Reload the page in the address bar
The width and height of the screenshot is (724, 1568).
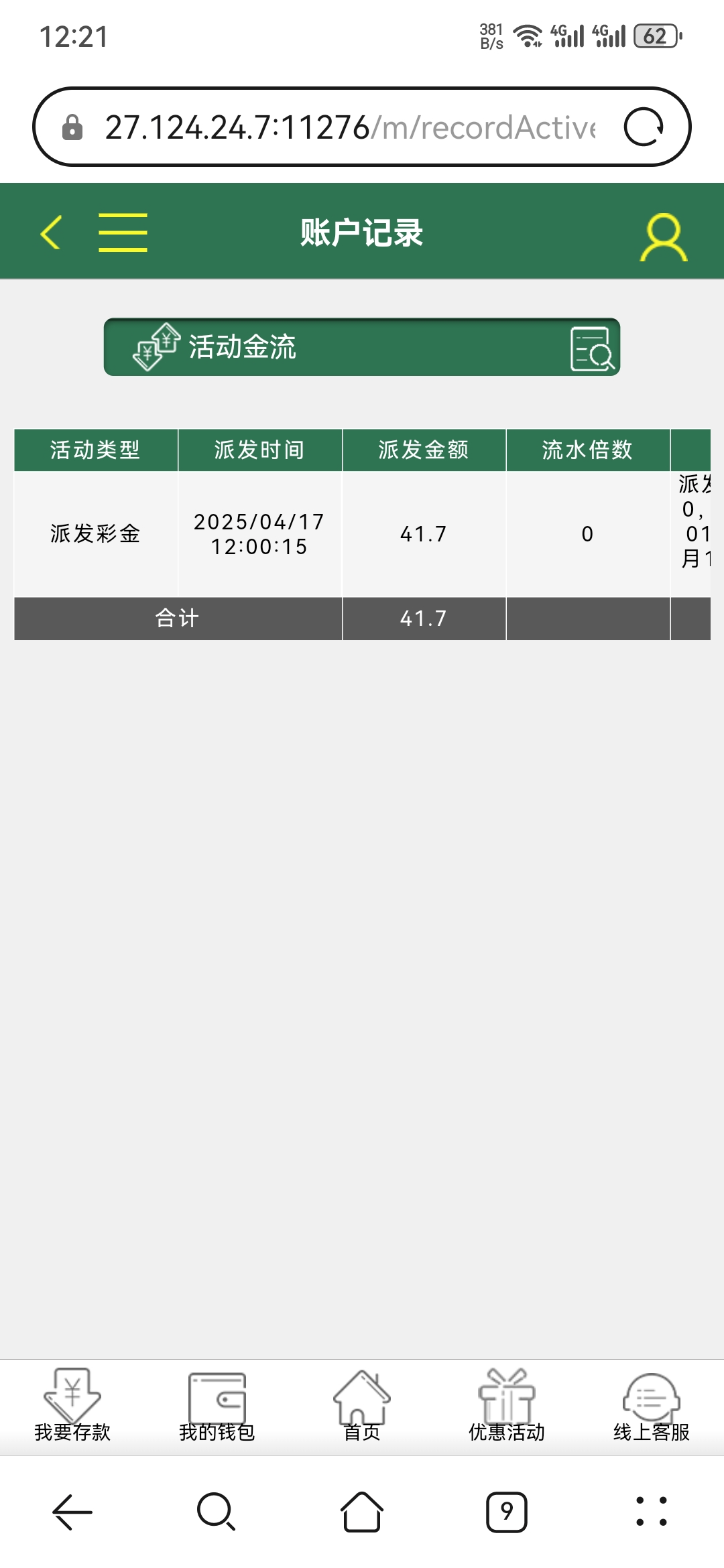point(644,127)
